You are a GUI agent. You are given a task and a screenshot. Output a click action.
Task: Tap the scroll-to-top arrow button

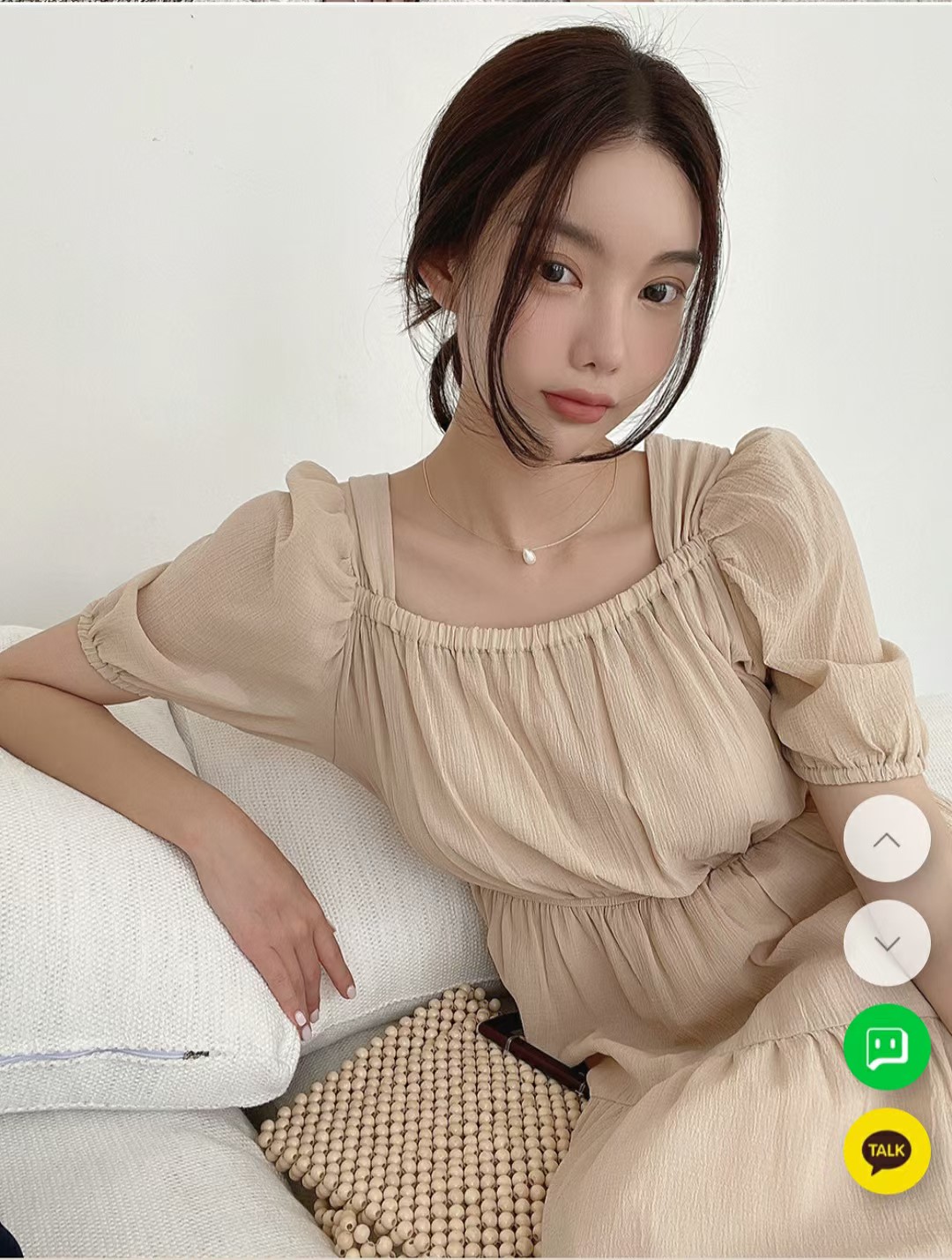click(x=887, y=839)
